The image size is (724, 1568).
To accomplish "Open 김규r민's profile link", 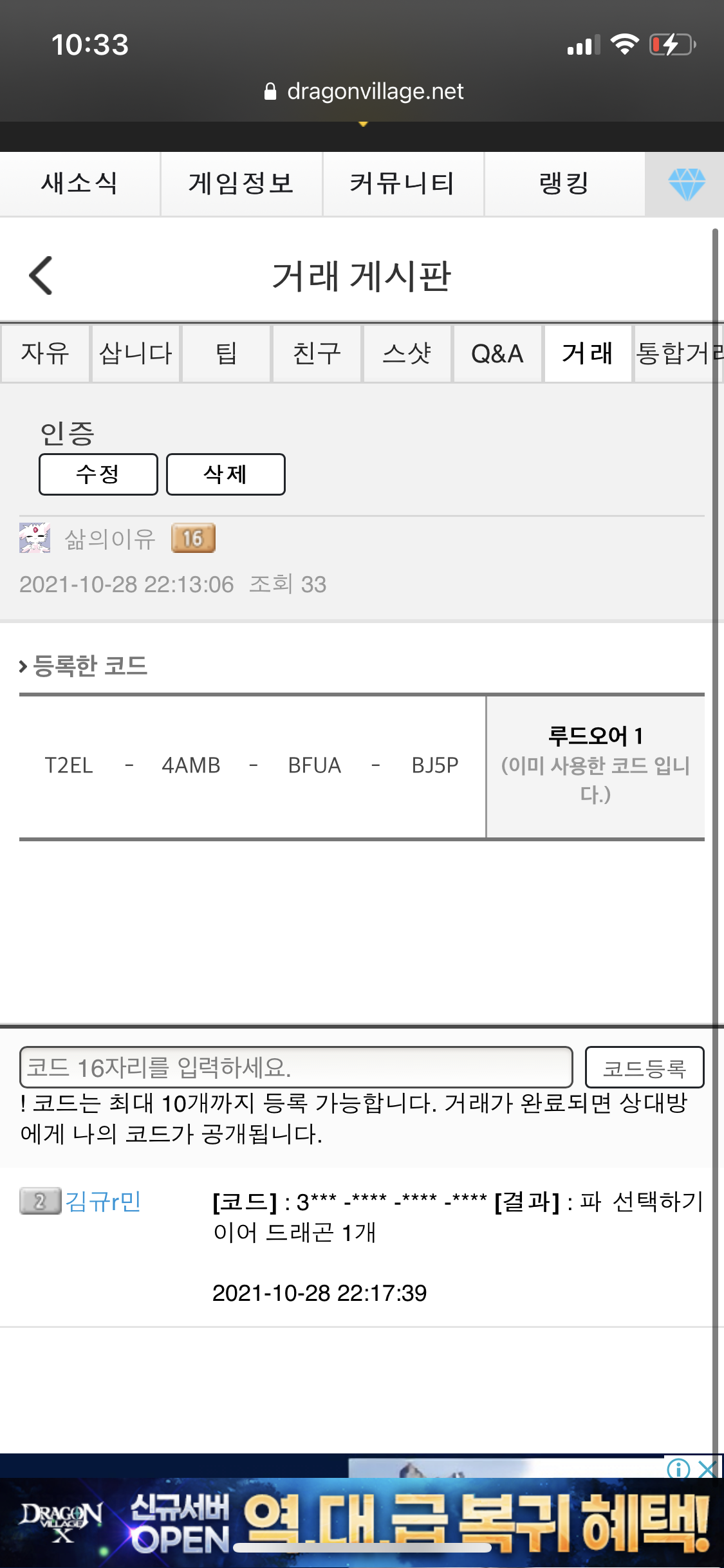I will 103,1201.
